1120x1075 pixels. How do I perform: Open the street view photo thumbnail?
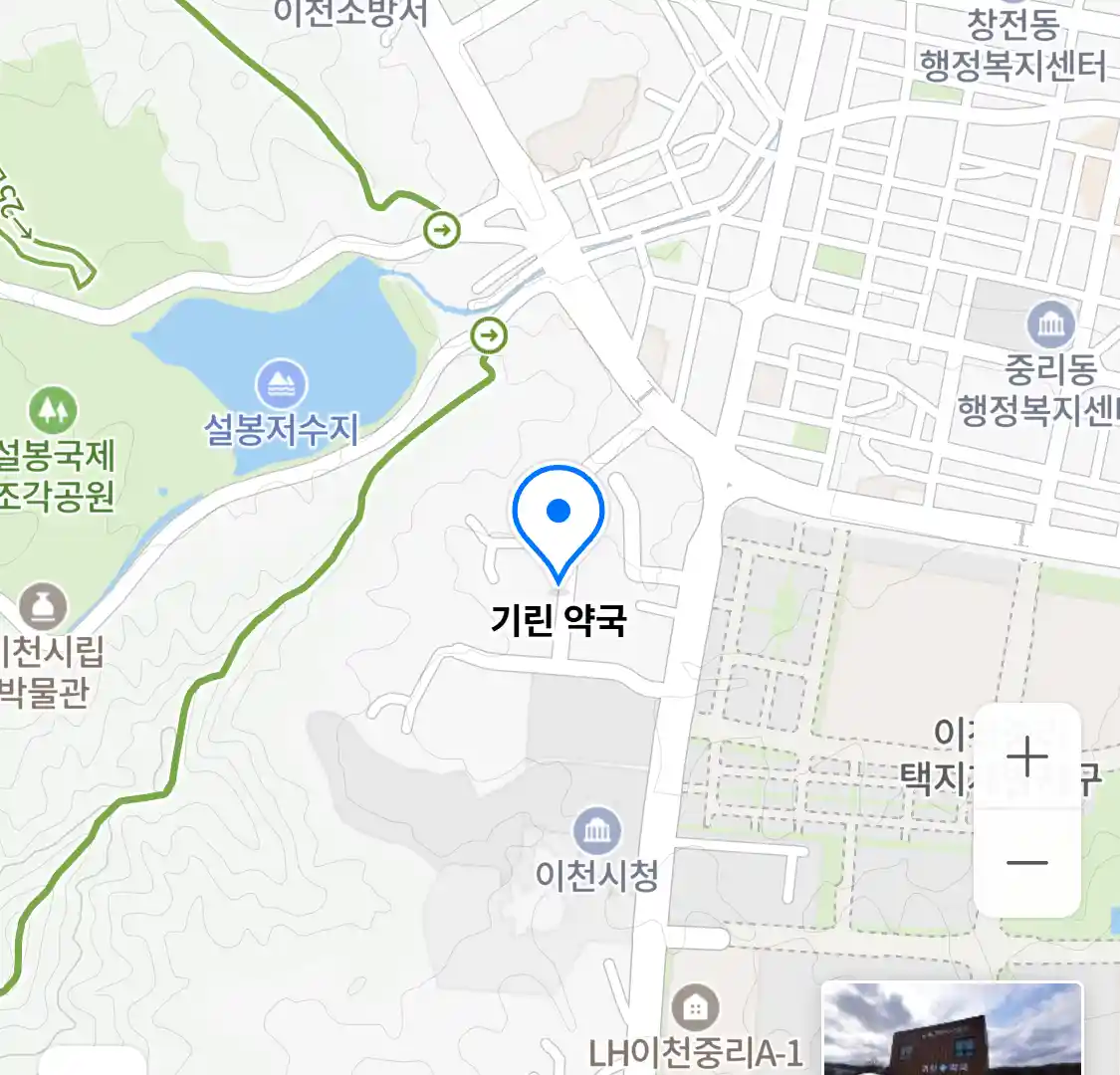[951, 1028]
